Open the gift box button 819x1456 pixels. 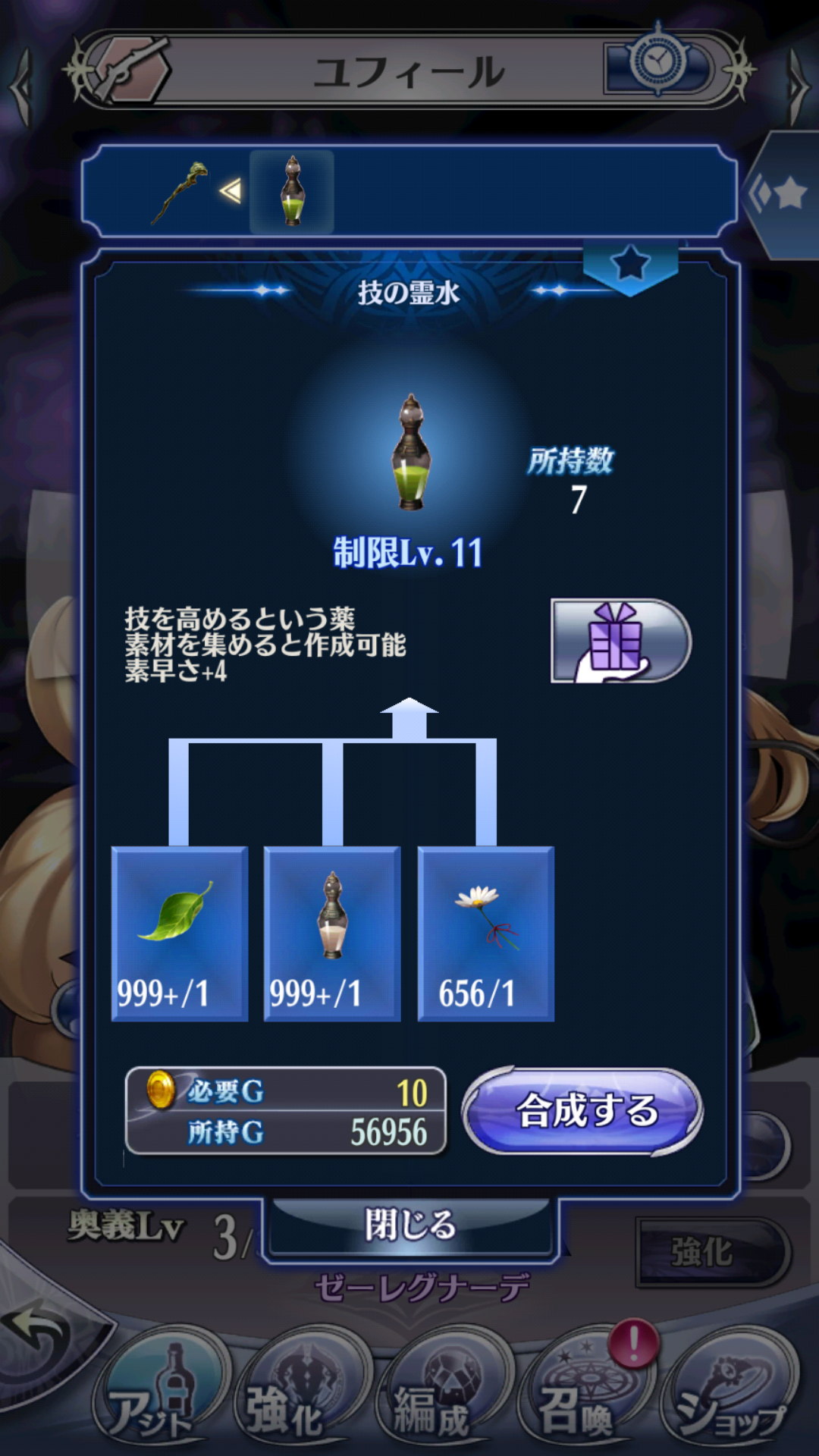[x=620, y=642]
